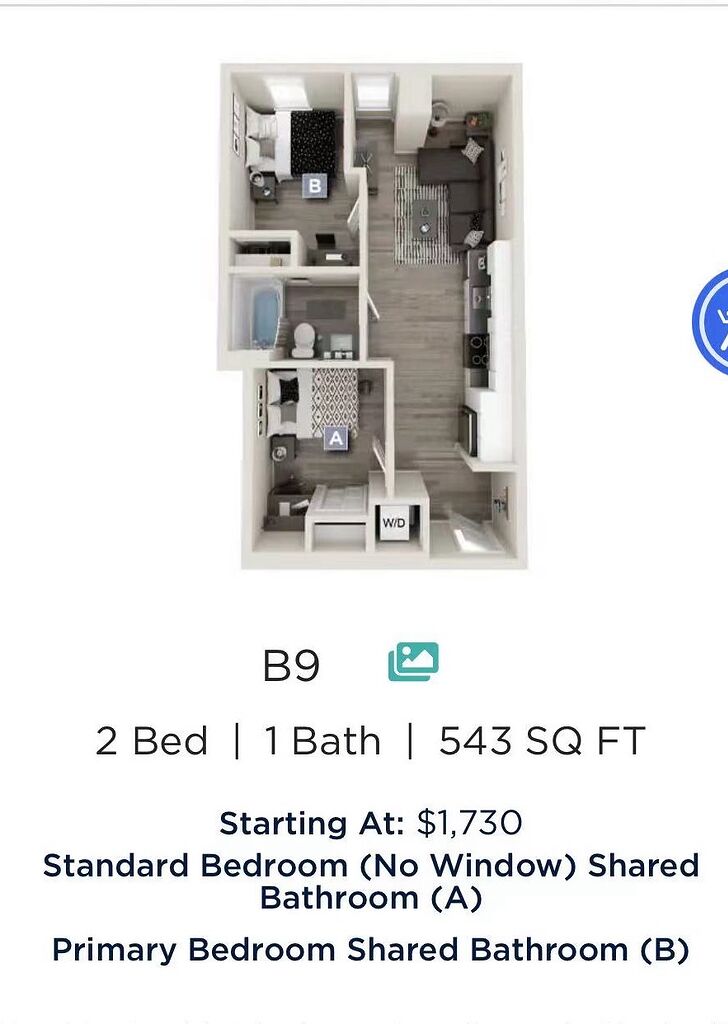Select bedroom marker A on the floor plan
This screenshot has width=728, height=1024.
[335, 437]
